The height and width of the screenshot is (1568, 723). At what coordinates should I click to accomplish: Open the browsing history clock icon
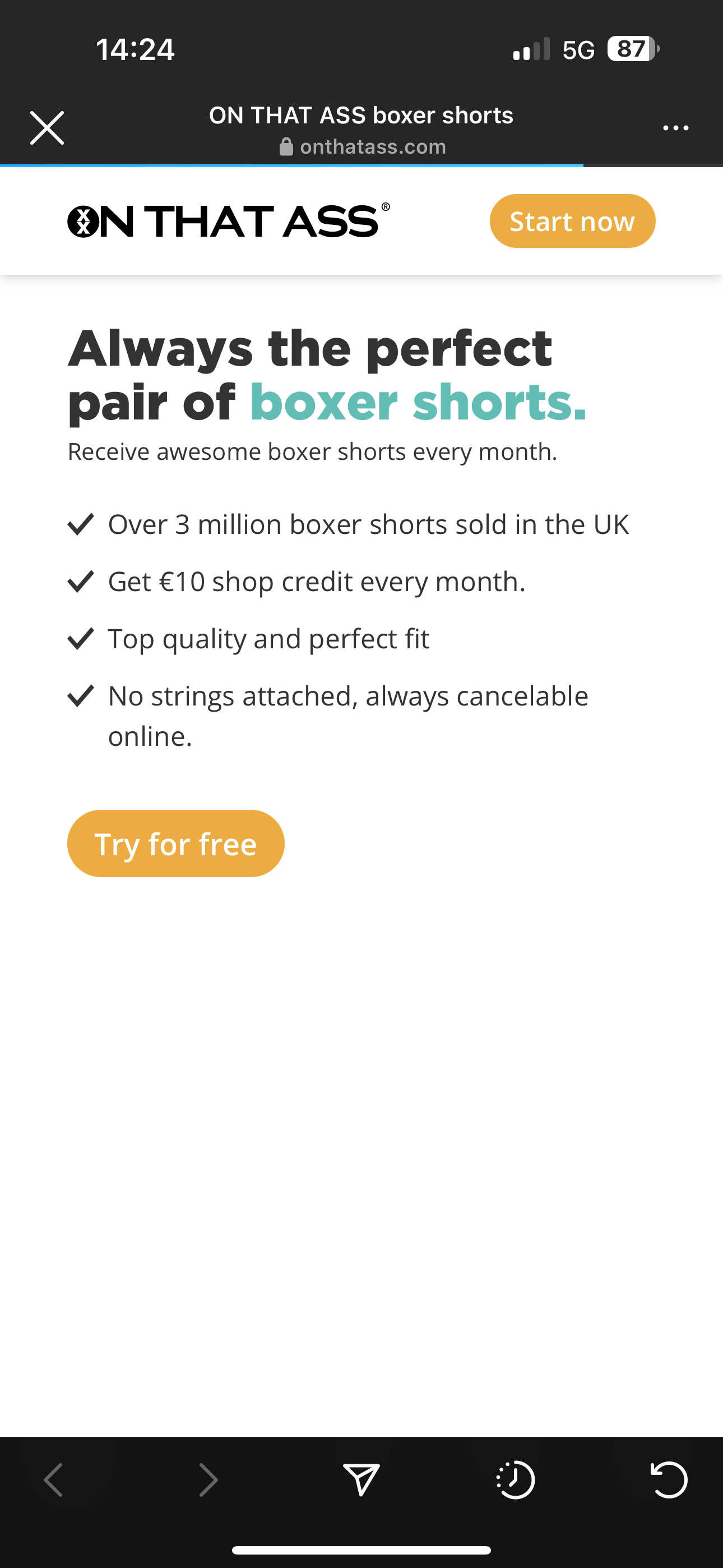pos(516,1480)
